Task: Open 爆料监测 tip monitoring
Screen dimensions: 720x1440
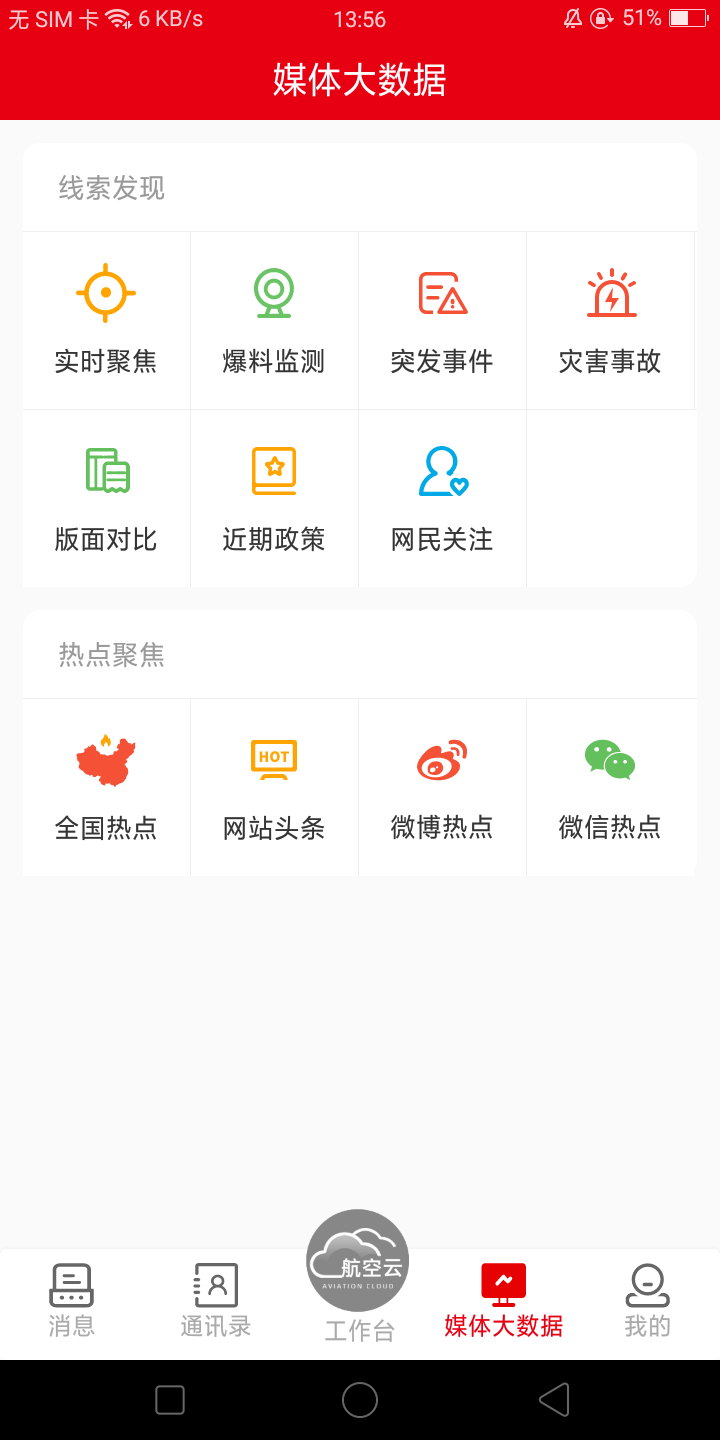Action: tap(274, 320)
